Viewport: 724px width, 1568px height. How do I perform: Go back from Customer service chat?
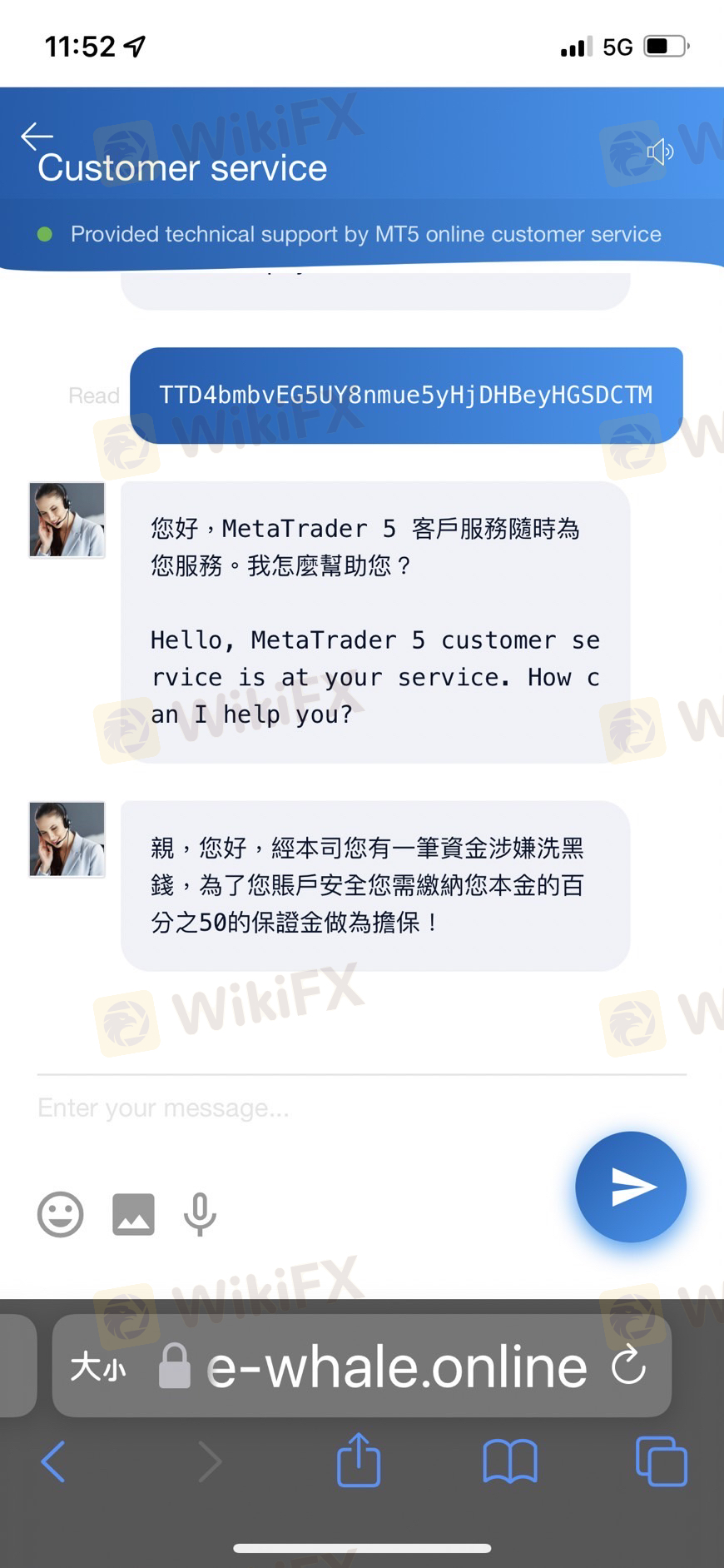pos(37,136)
